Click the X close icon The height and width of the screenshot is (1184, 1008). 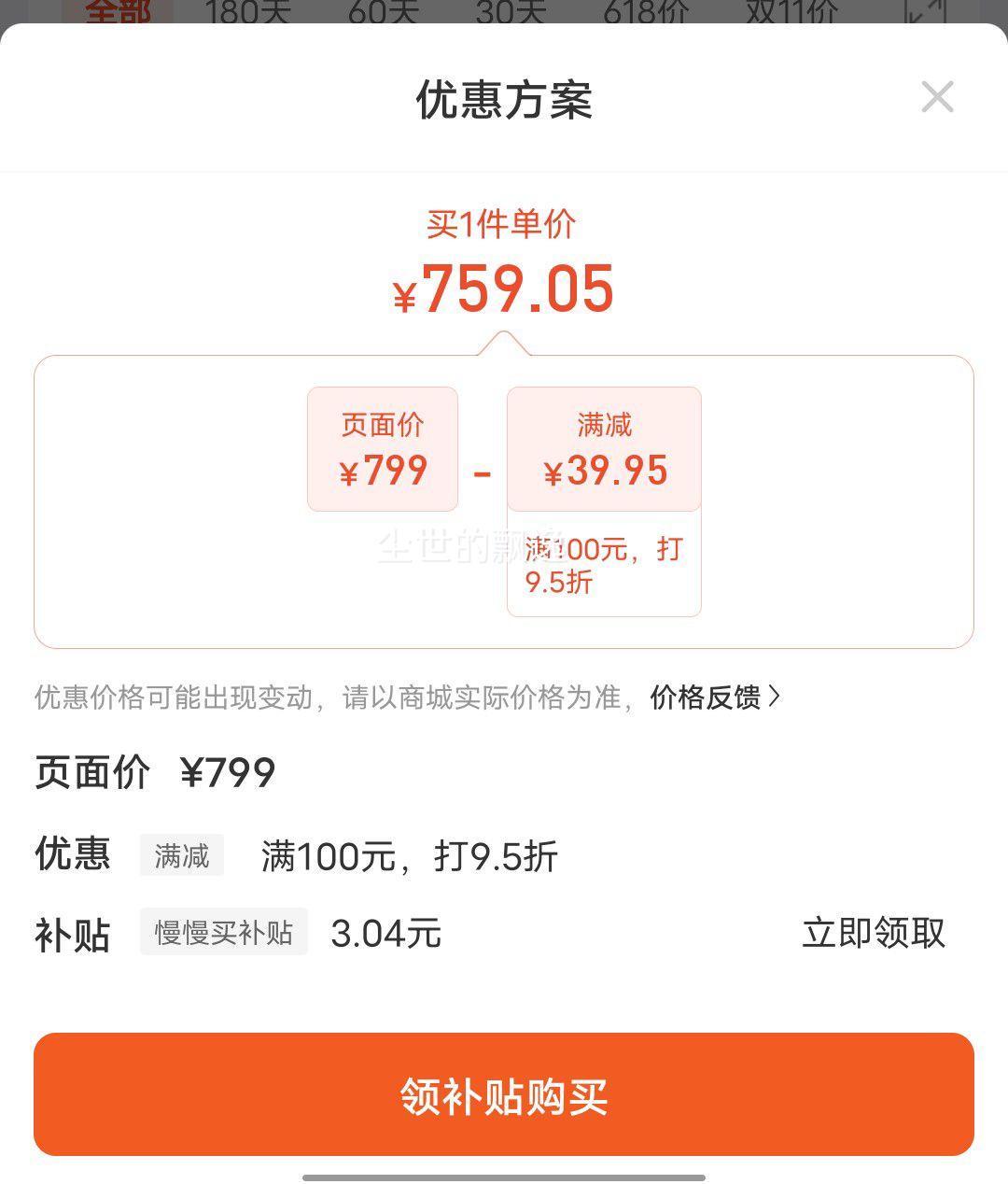(x=937, y=98)
